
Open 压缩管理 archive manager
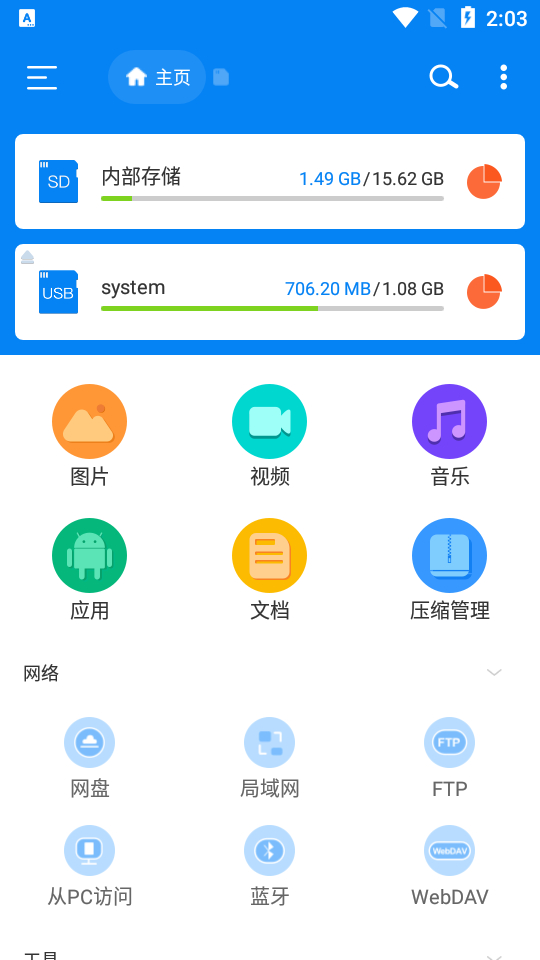tap(449, 570)
